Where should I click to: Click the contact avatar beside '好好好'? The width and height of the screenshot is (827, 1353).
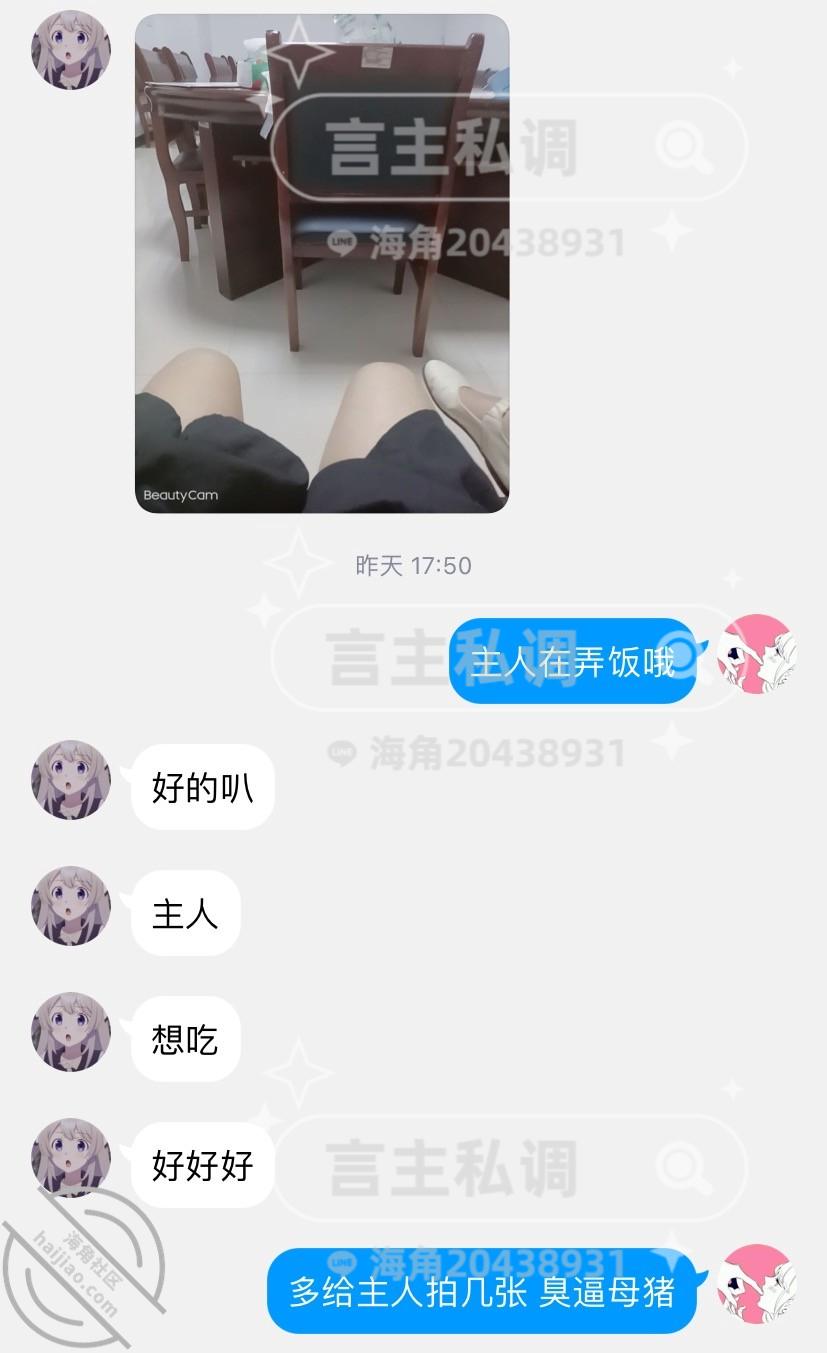click(x=70, y=1164)
